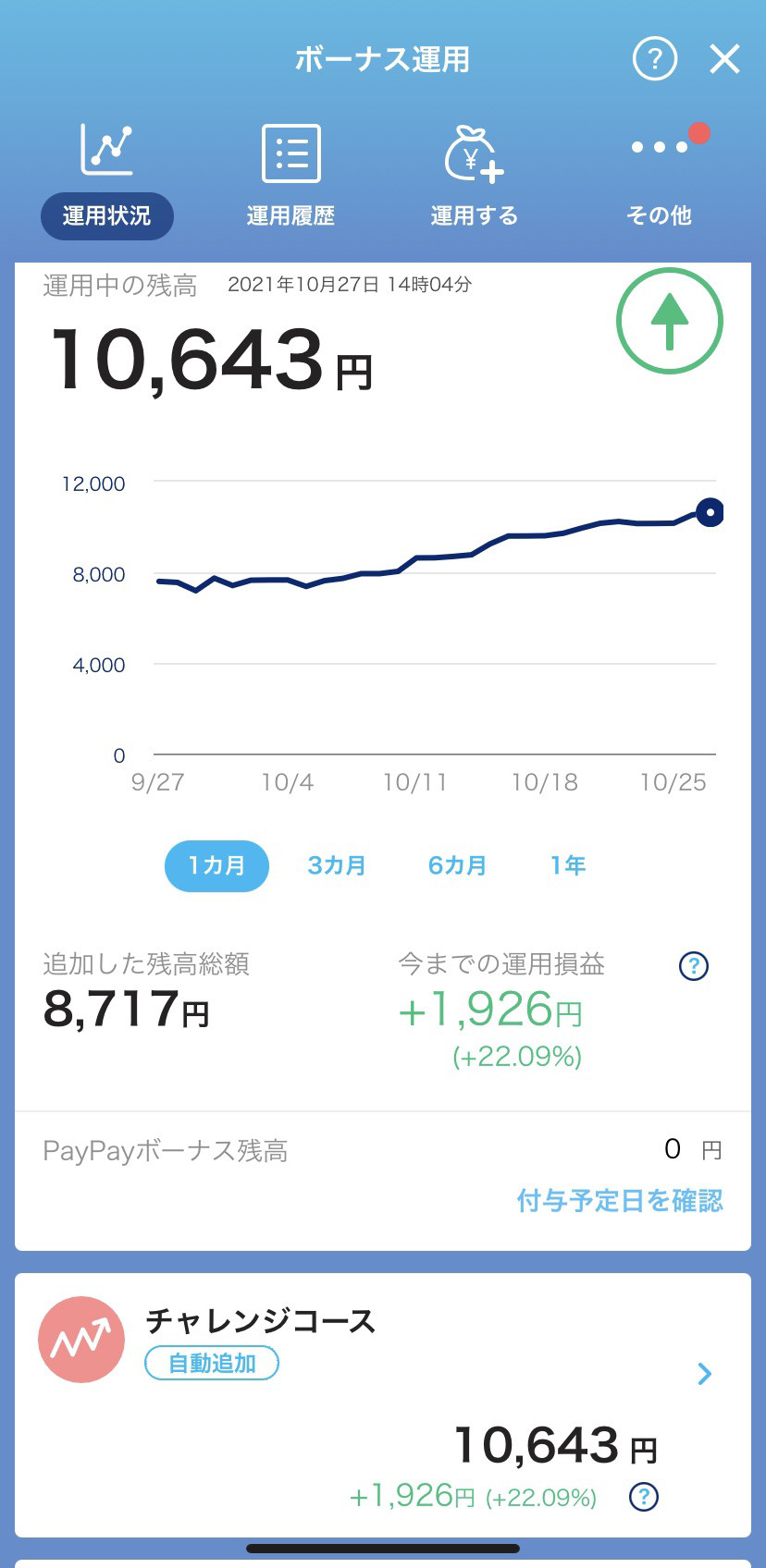Tap help icon beside 今までの運用損益
This screenshot has height=1568, width=766.
pos(694,966)
